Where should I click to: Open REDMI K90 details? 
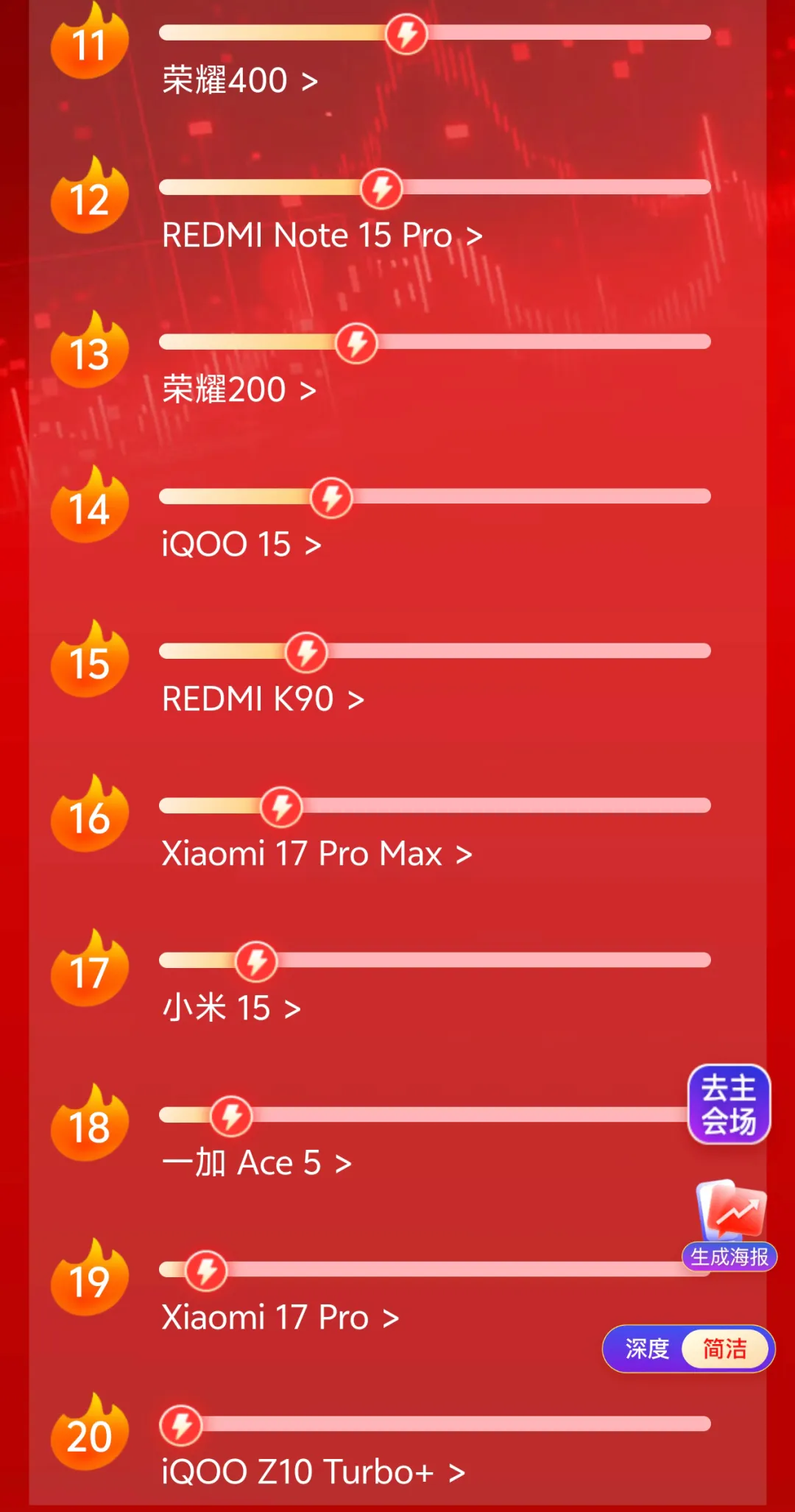(x=262, y=699)
